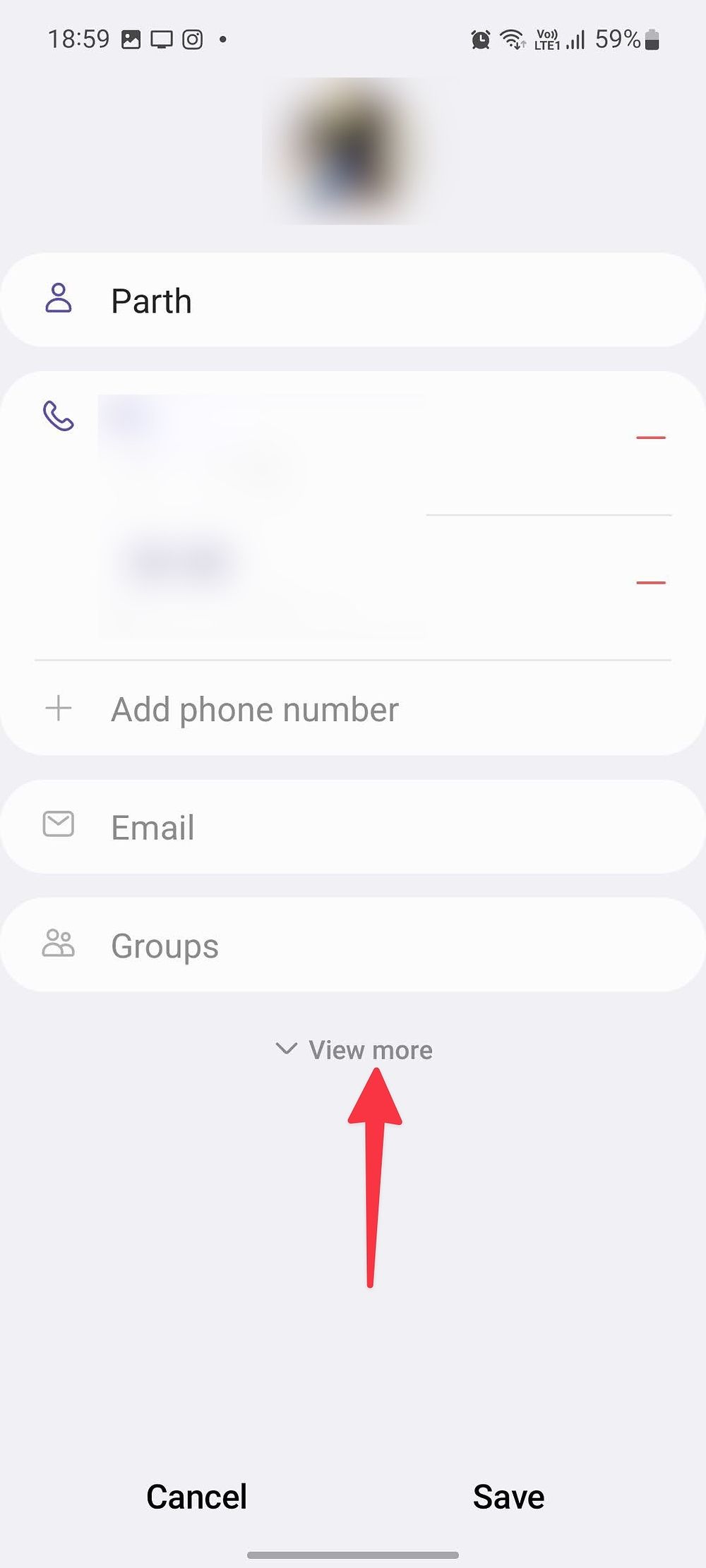Select the name field containing Parth
The width and height of the screenshot is (706, 1568).
282,299
